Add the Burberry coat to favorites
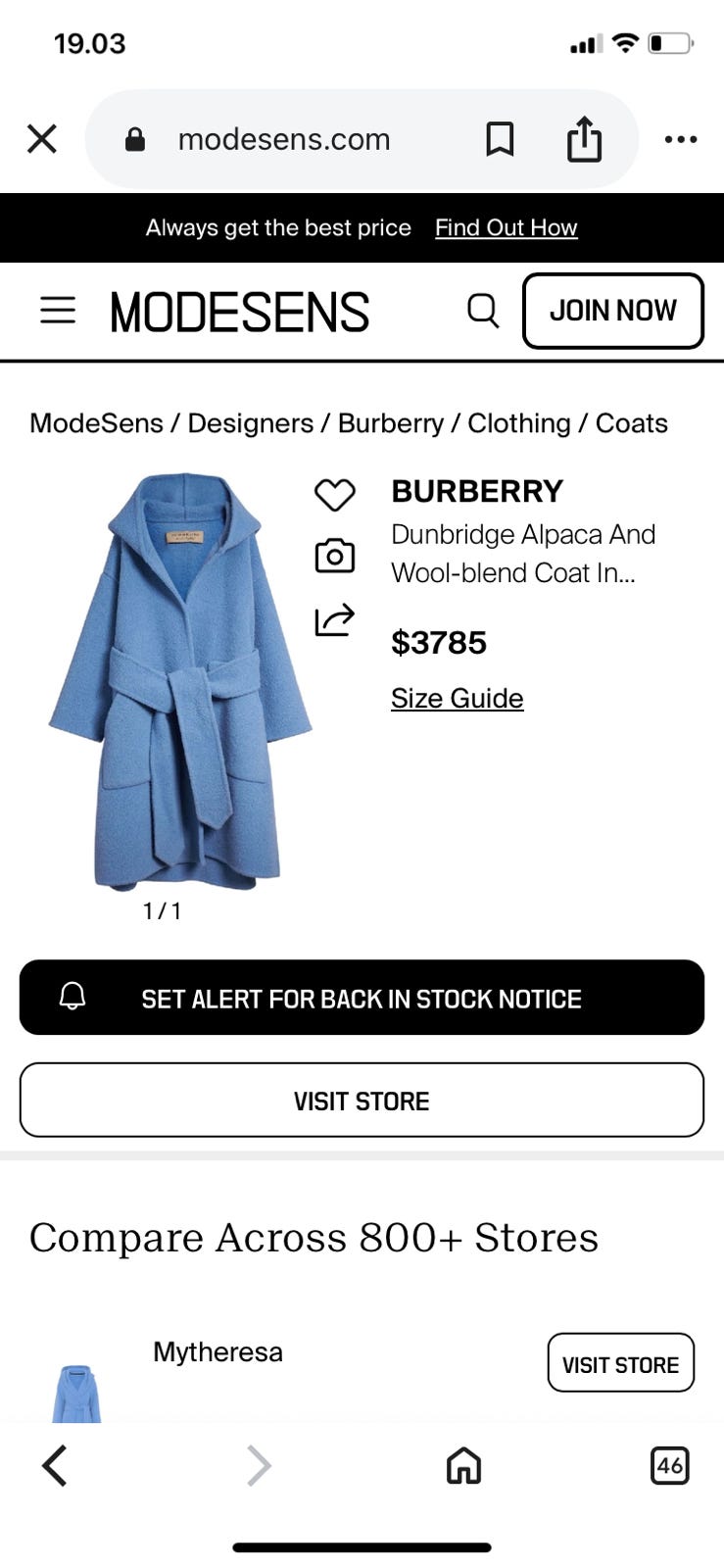This screenshot has width=724, height=1568. click(334, 494)
